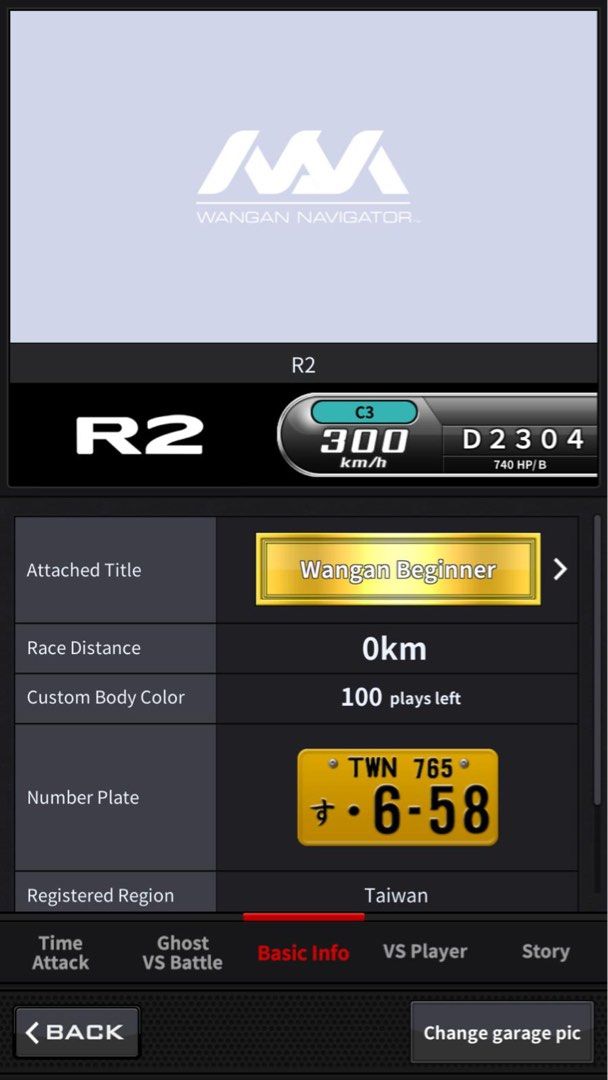The height and width of the screenshot is (1080, 608).
Task: Select the Basic Info tab
Action: tap(303, 952)
